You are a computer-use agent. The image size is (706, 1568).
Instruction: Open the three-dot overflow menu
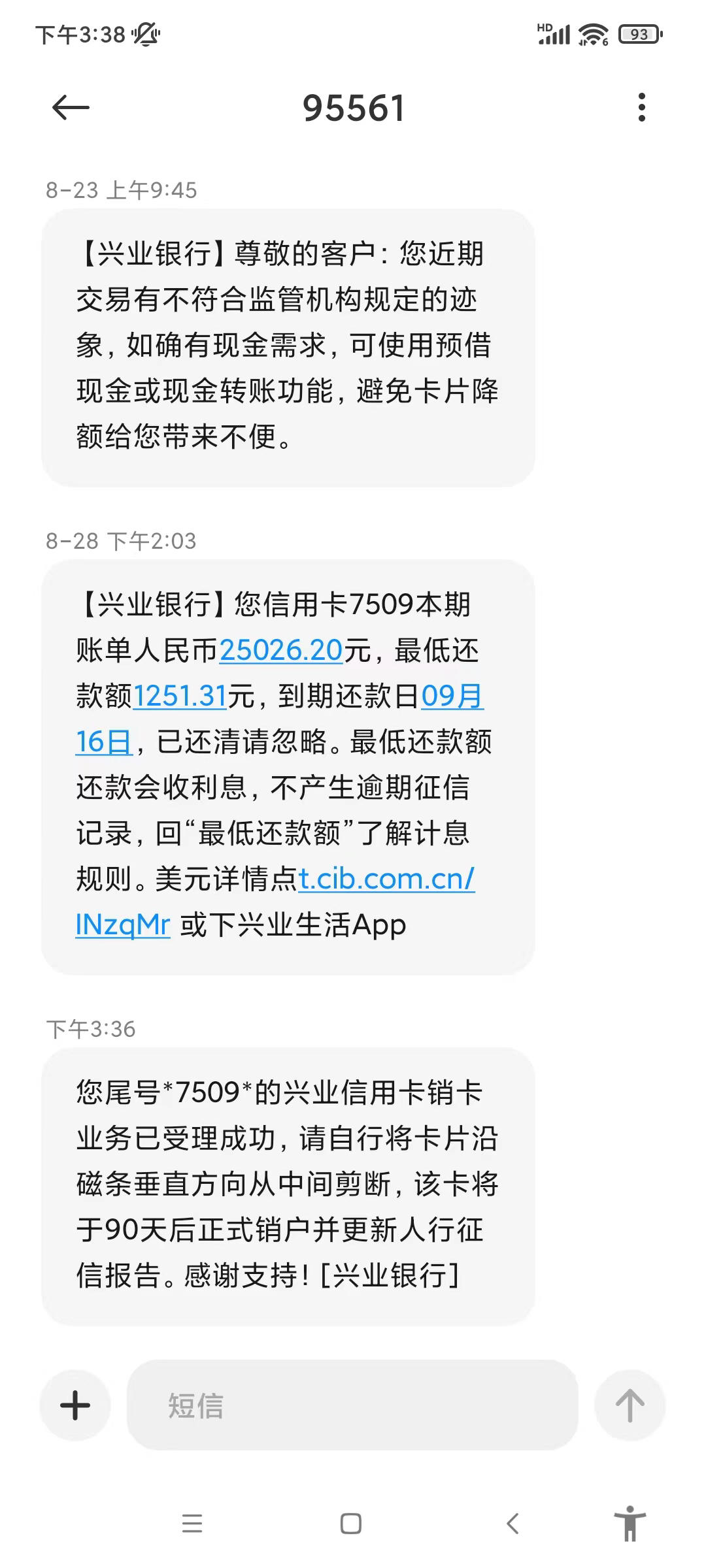[x=642, y=107]
